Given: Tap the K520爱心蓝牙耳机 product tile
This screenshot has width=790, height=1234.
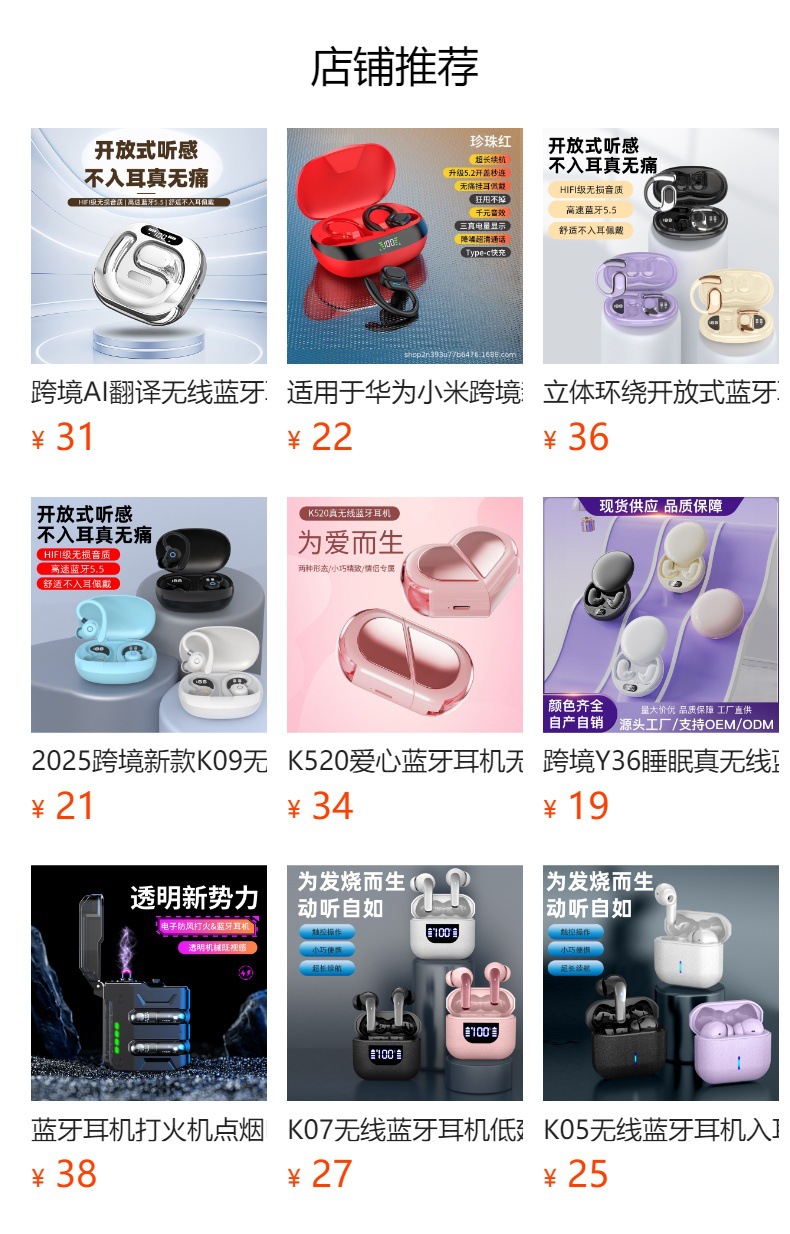Looking at the screenshot, I should (405, 615).
